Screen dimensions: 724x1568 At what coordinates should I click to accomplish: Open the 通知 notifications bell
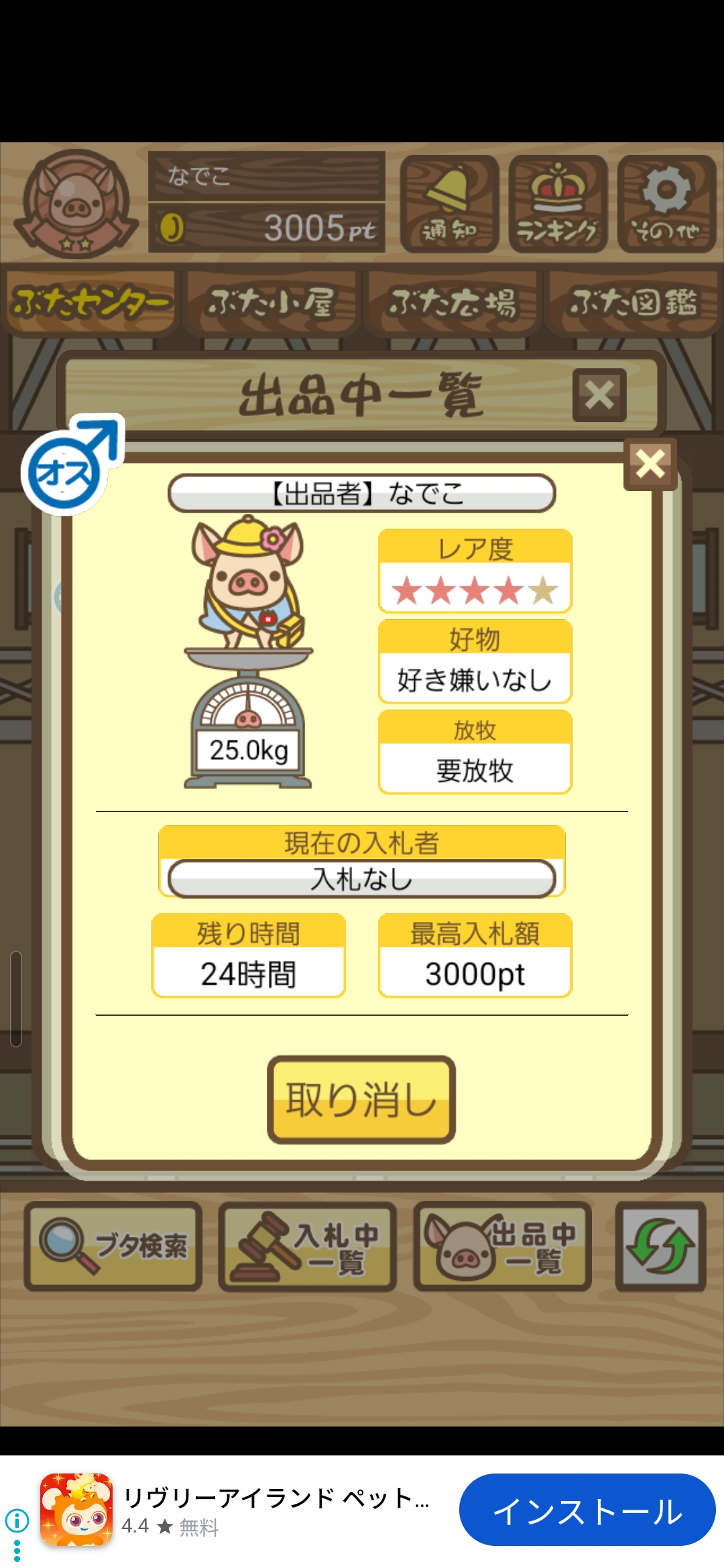(x=449, y=204)
